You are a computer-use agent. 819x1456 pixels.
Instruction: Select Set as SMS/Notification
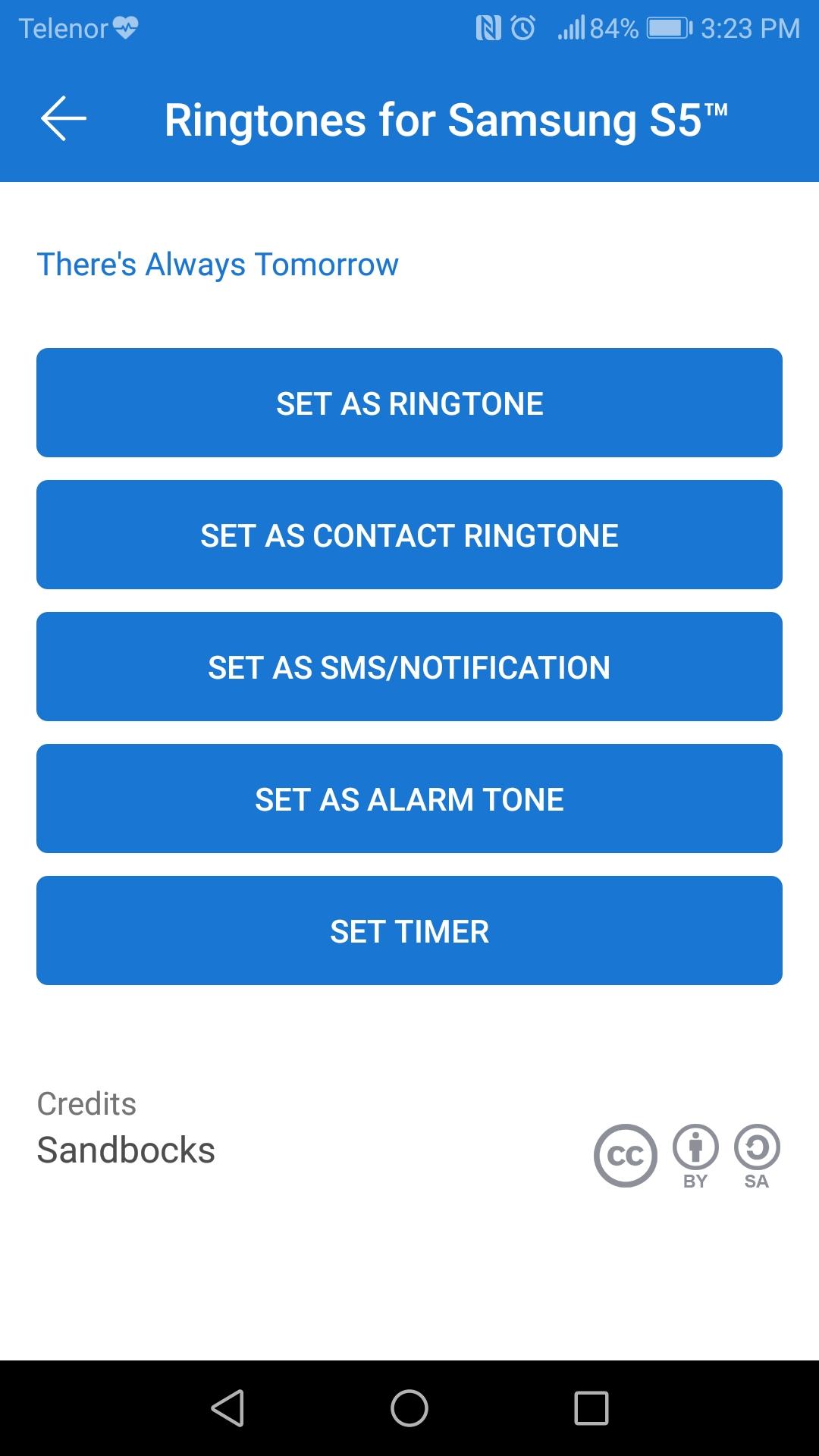(409, 667)
